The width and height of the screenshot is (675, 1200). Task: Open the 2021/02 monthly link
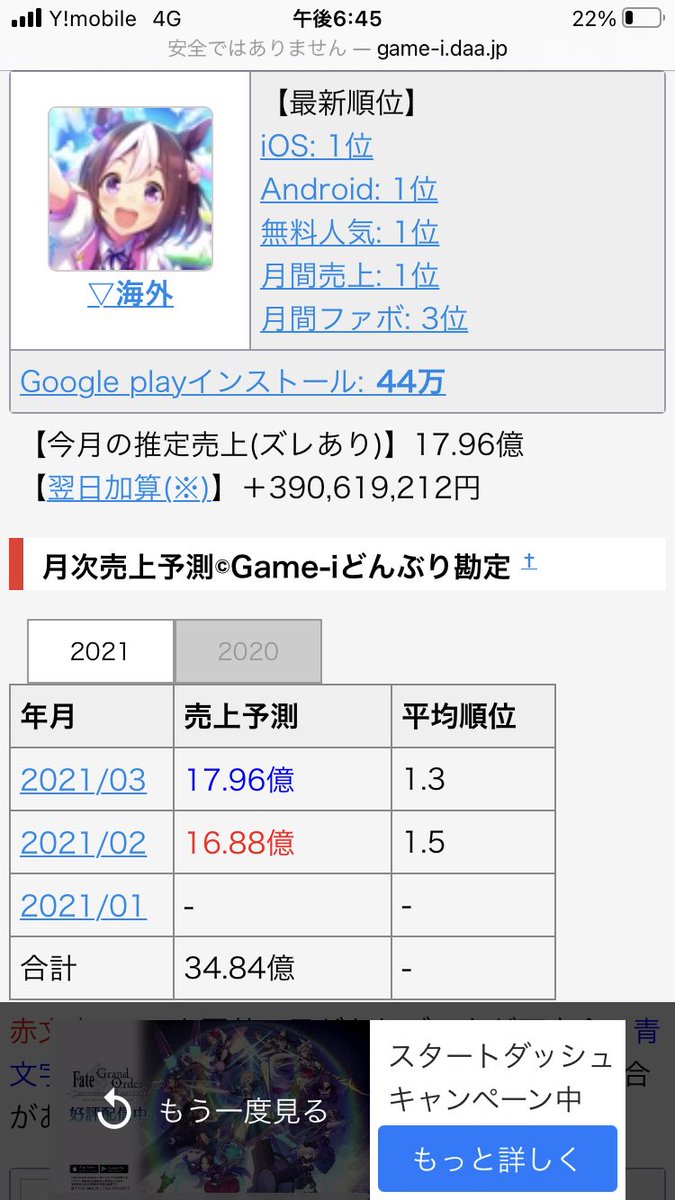pyautogui.click(x=83, y=843)
